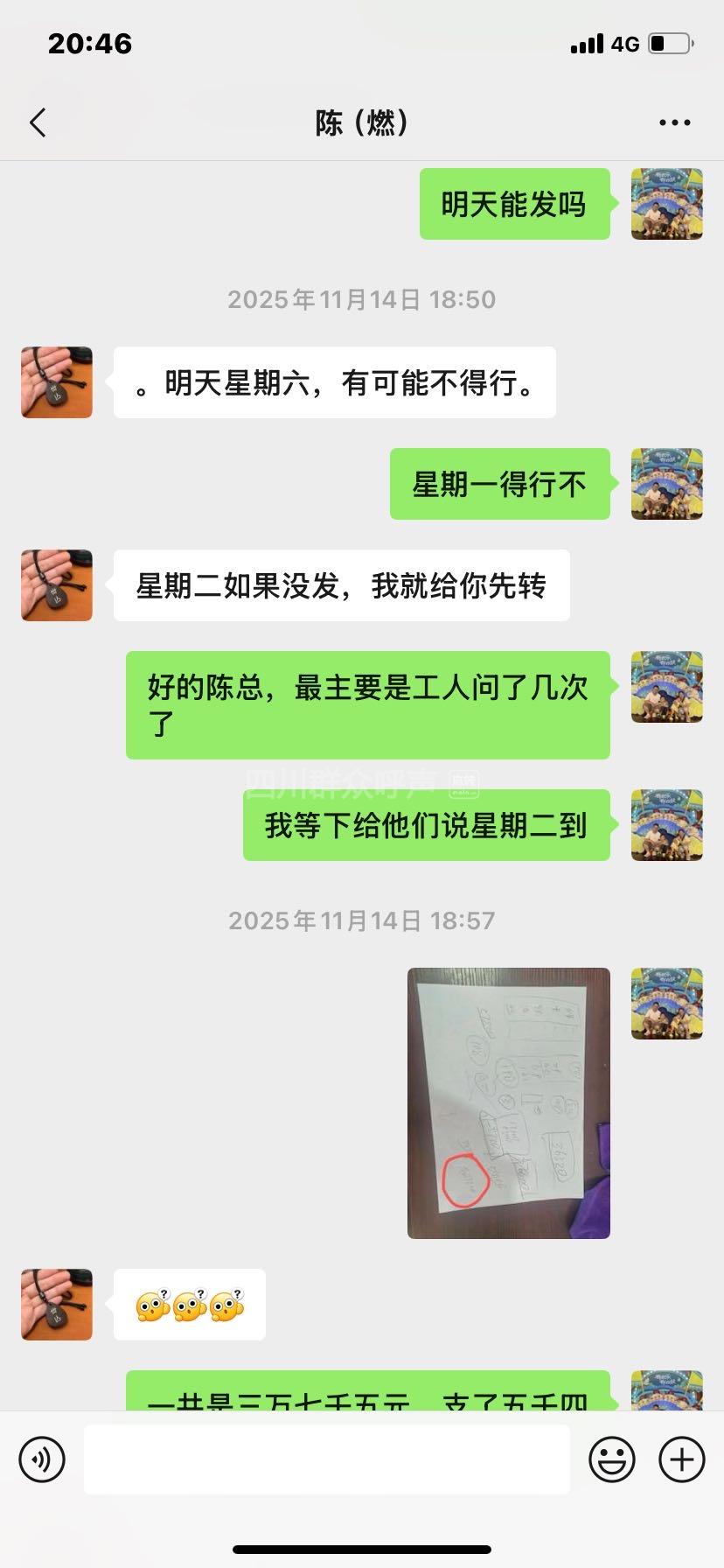
Task: Open own avatar beside 明天能发吗 message
Action: tap(666, 204)
